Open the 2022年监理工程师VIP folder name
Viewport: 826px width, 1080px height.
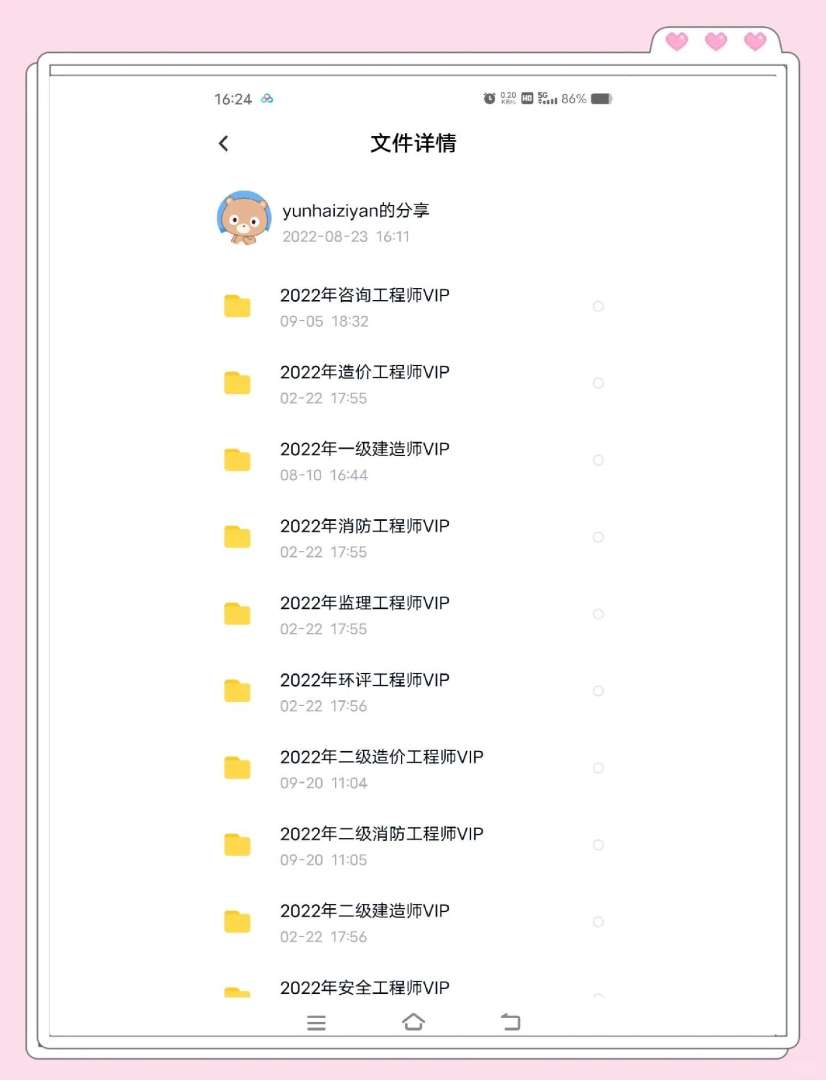pos(363,603)
